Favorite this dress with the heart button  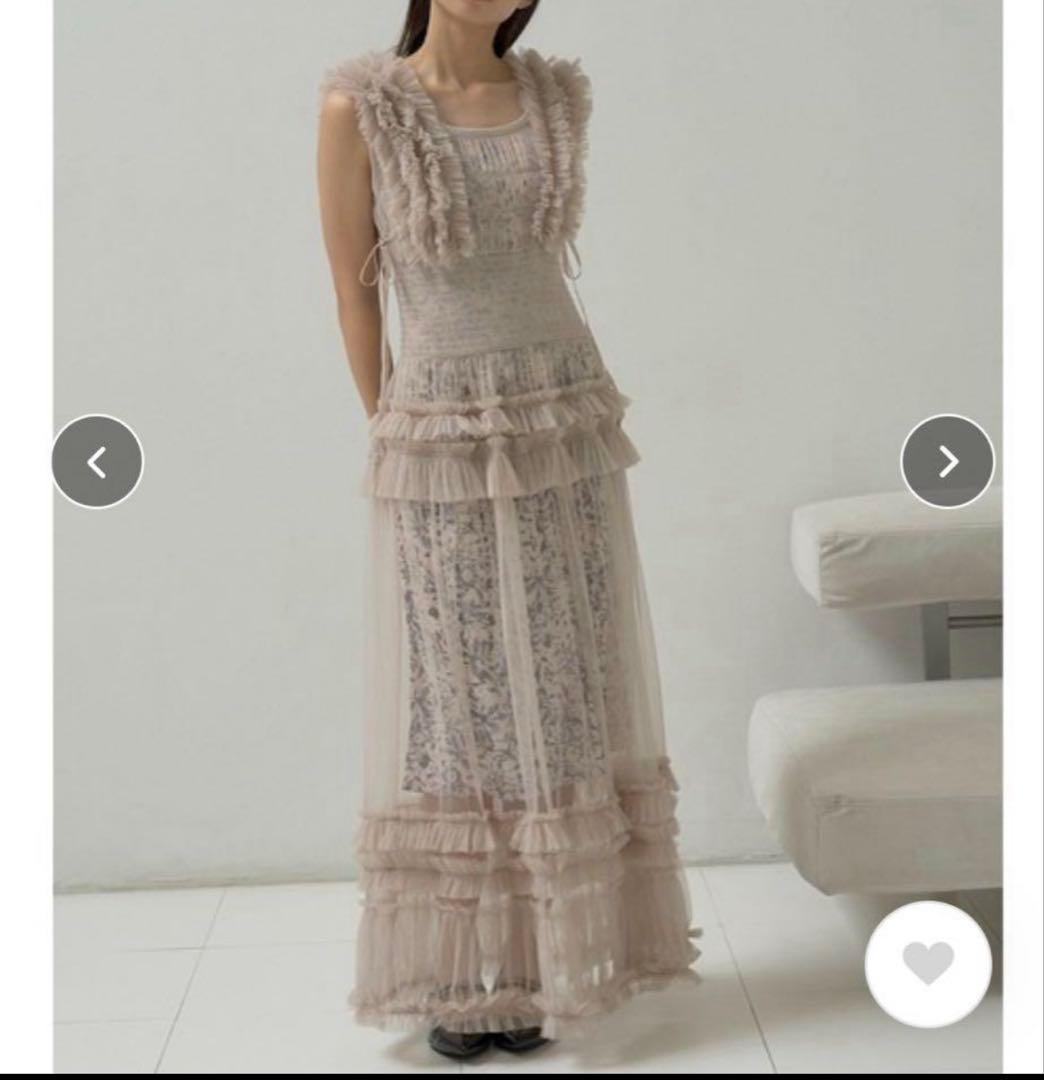(928, 964)
